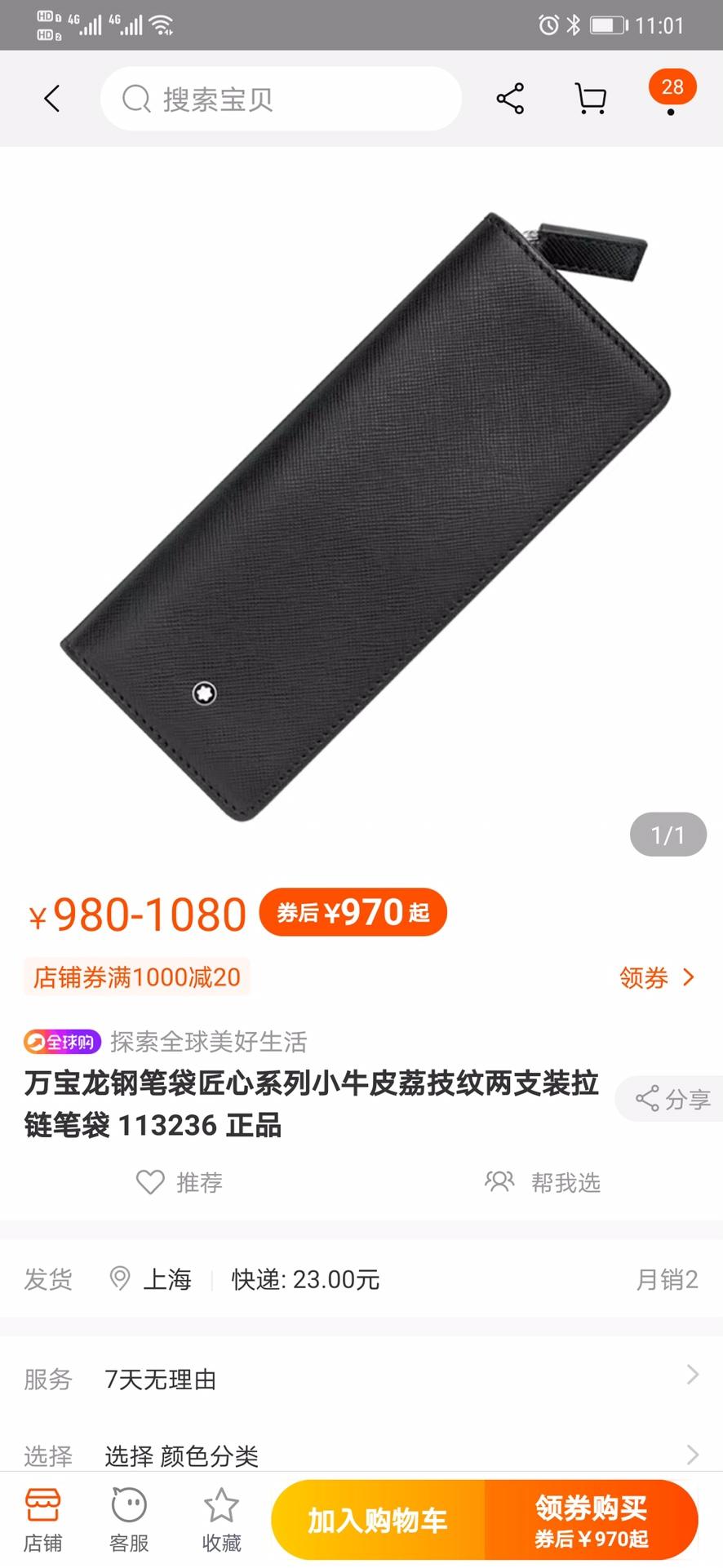Tap 推荐 heart to recommend the item
Viewport: 723px width, 1568px height.
click(179, 1182)
